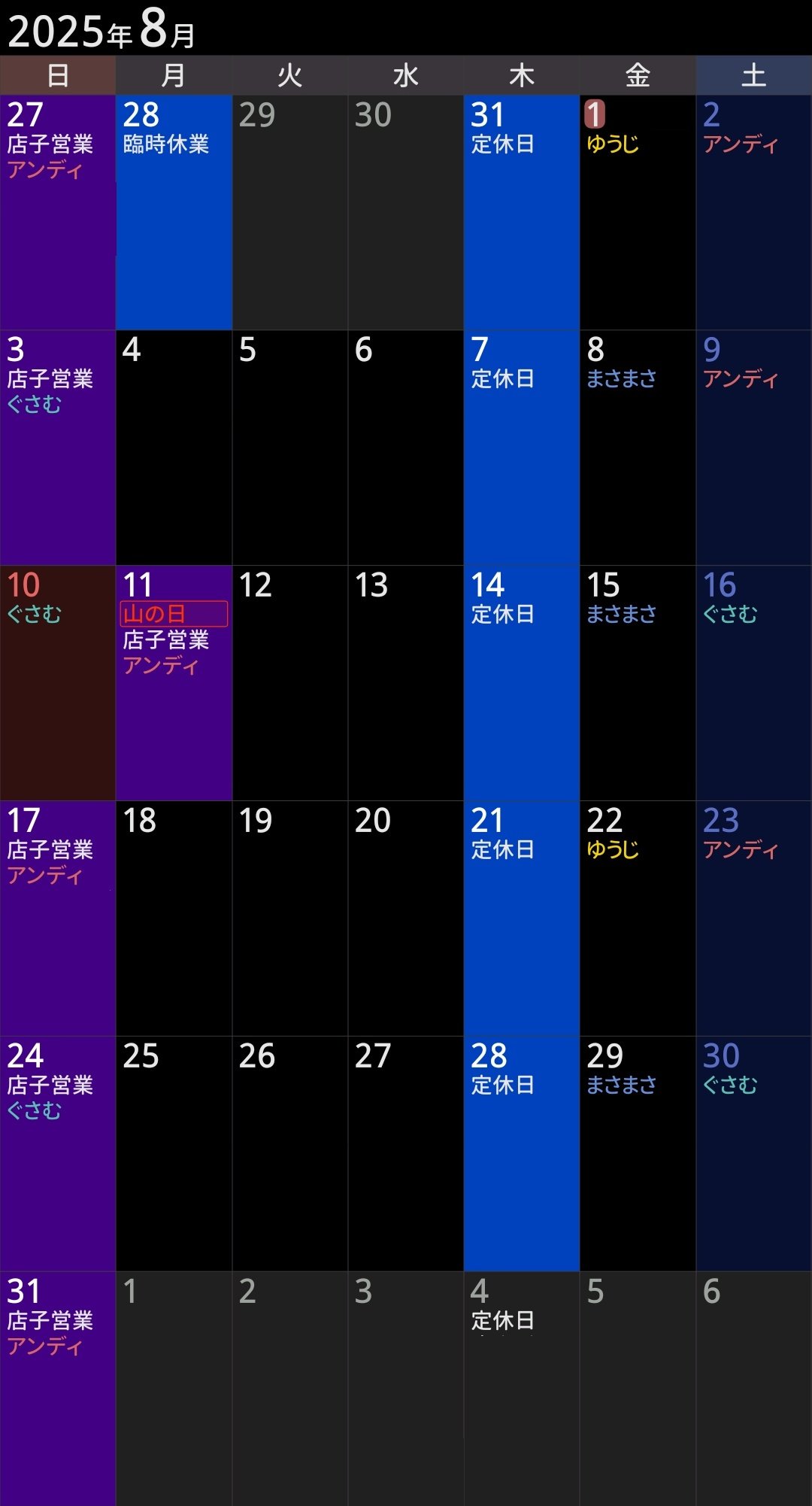Open August 24 店子営業 ぐさむ
The image size is (812, 1506).
pos(58,1153)
